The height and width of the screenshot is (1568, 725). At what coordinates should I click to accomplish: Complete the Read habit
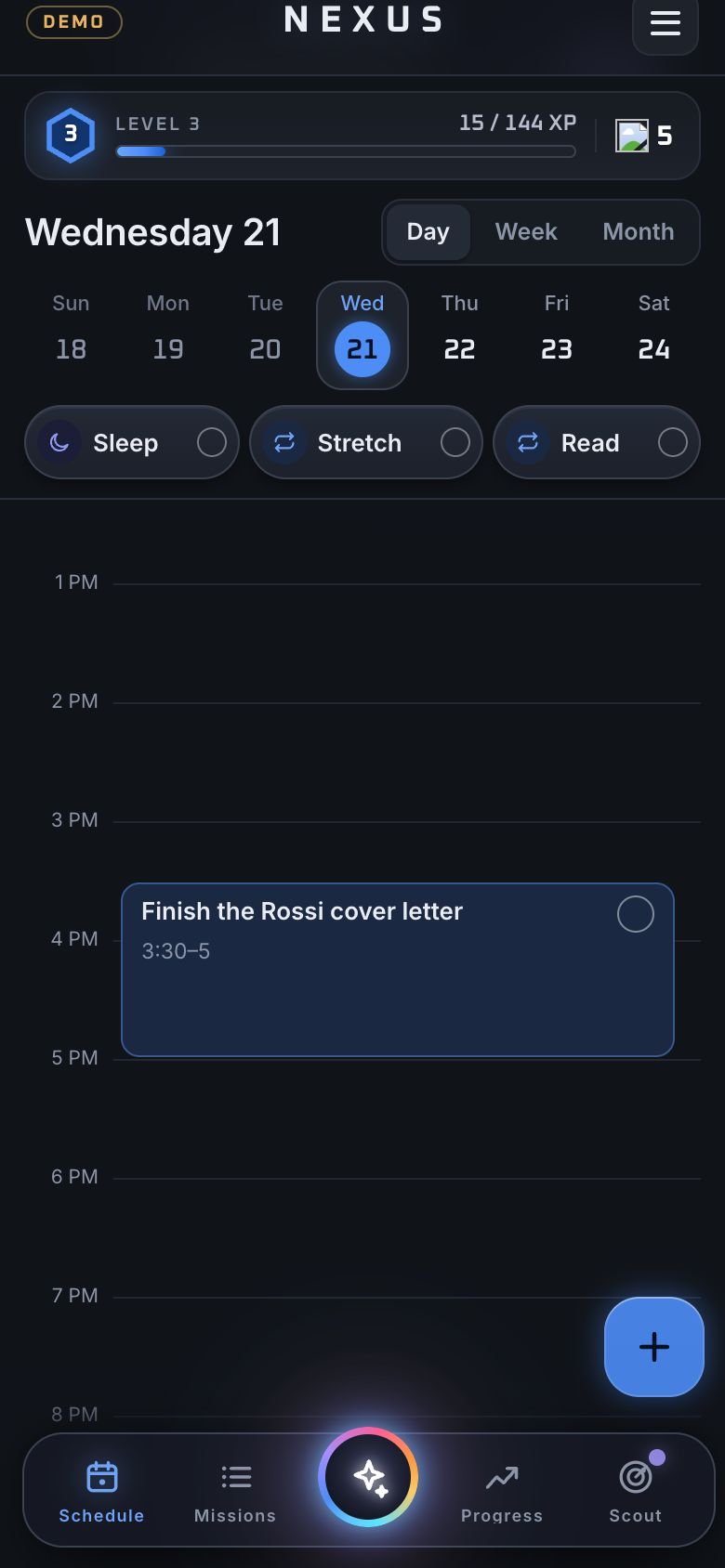pos(673,443)
